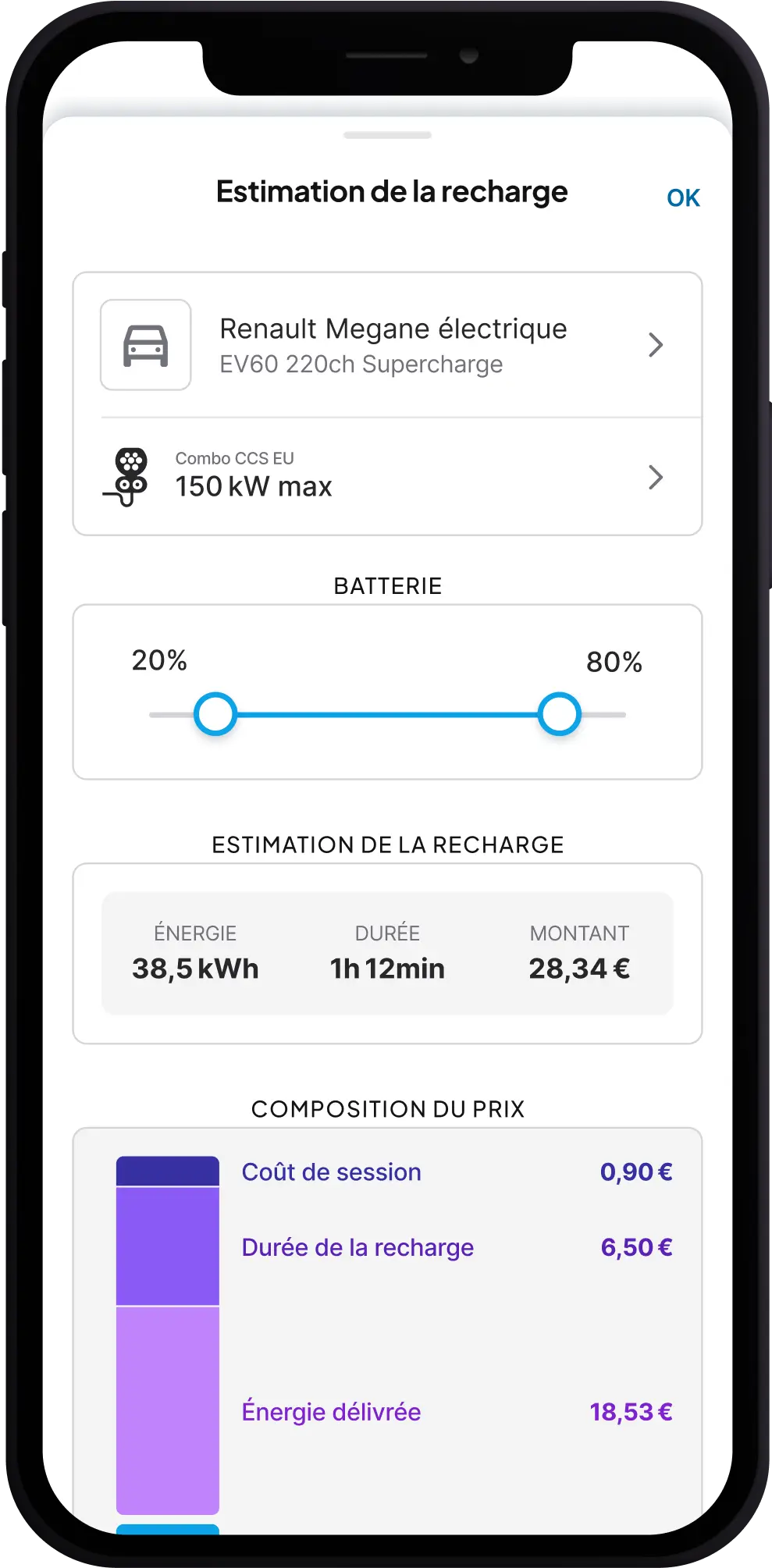Confirm with the OK button
This screenshot has height=1568, width=772.
point(682,197)
